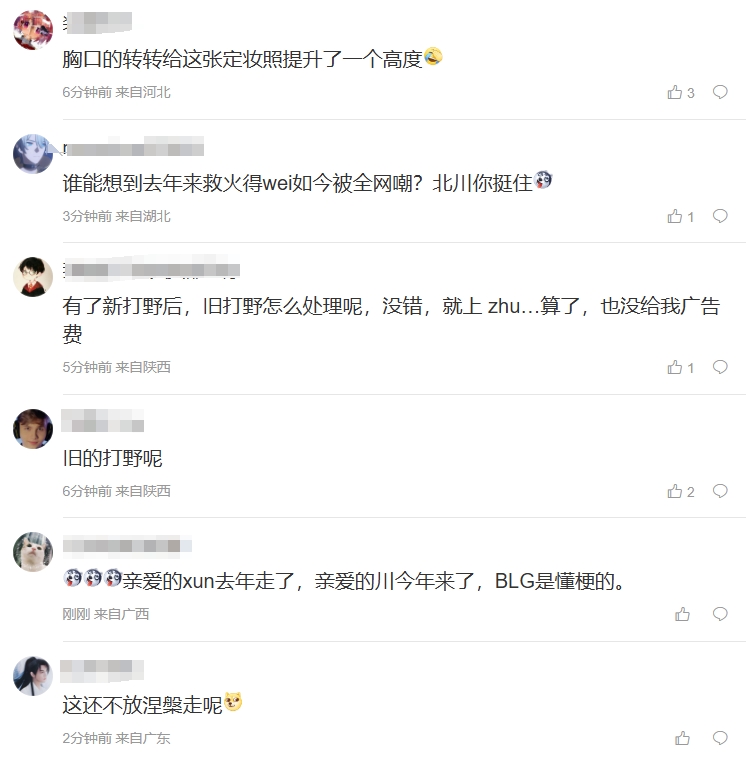746x764 pixels.
Task: Reply to the comment about 胸口的转转
Action: 720,92
